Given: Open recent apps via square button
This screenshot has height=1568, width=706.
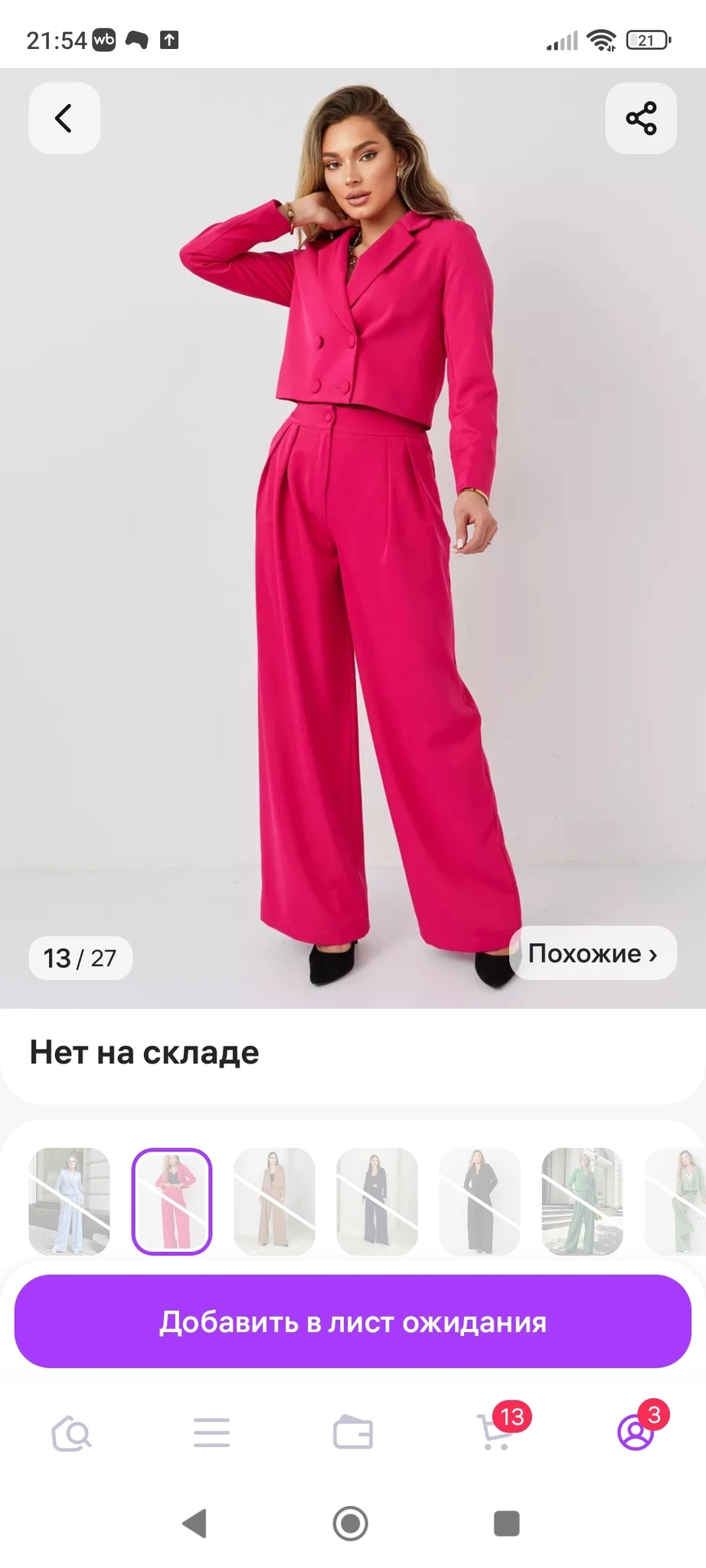Looking at the screenshot, I should (506, 1524).
